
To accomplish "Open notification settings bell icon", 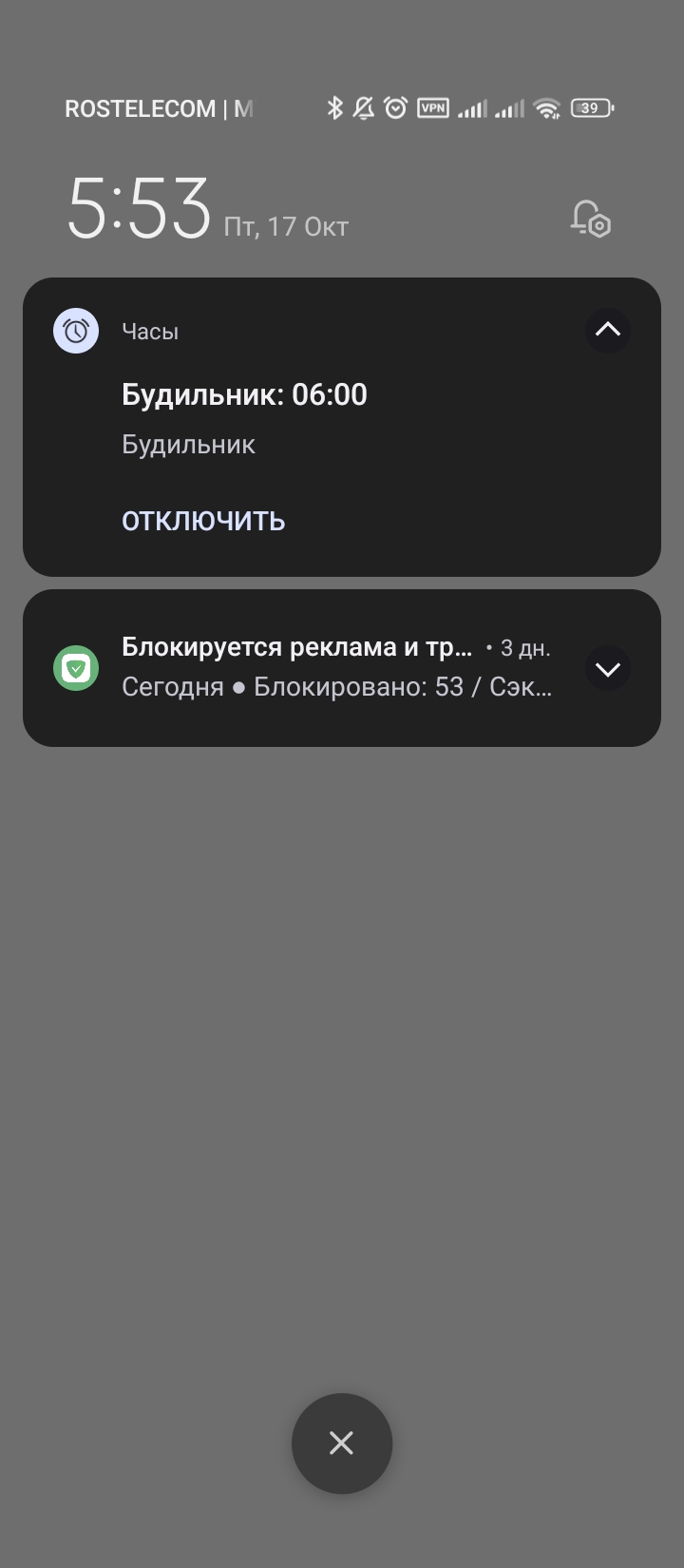I will tap(590, 220).
